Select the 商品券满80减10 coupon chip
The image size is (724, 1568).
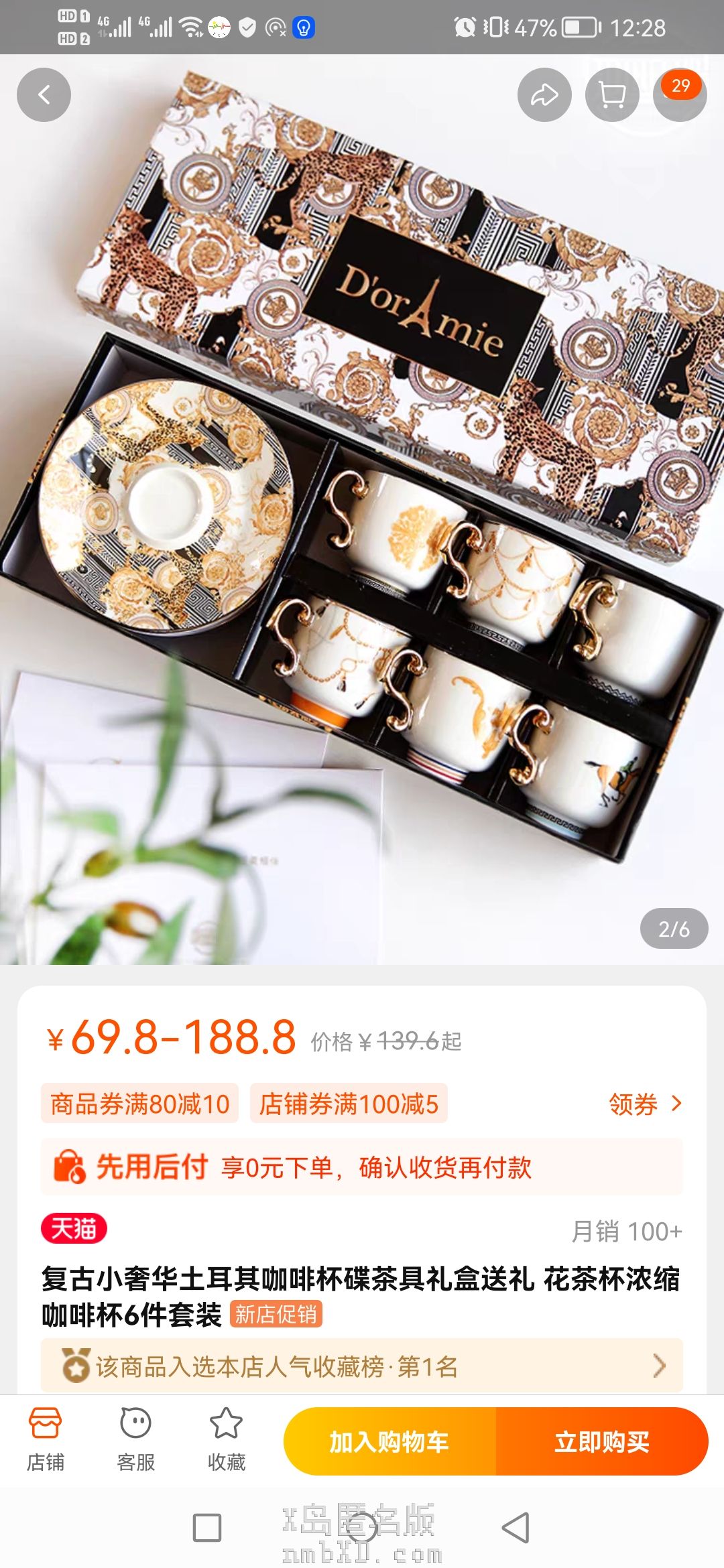tap(139, 1104)
